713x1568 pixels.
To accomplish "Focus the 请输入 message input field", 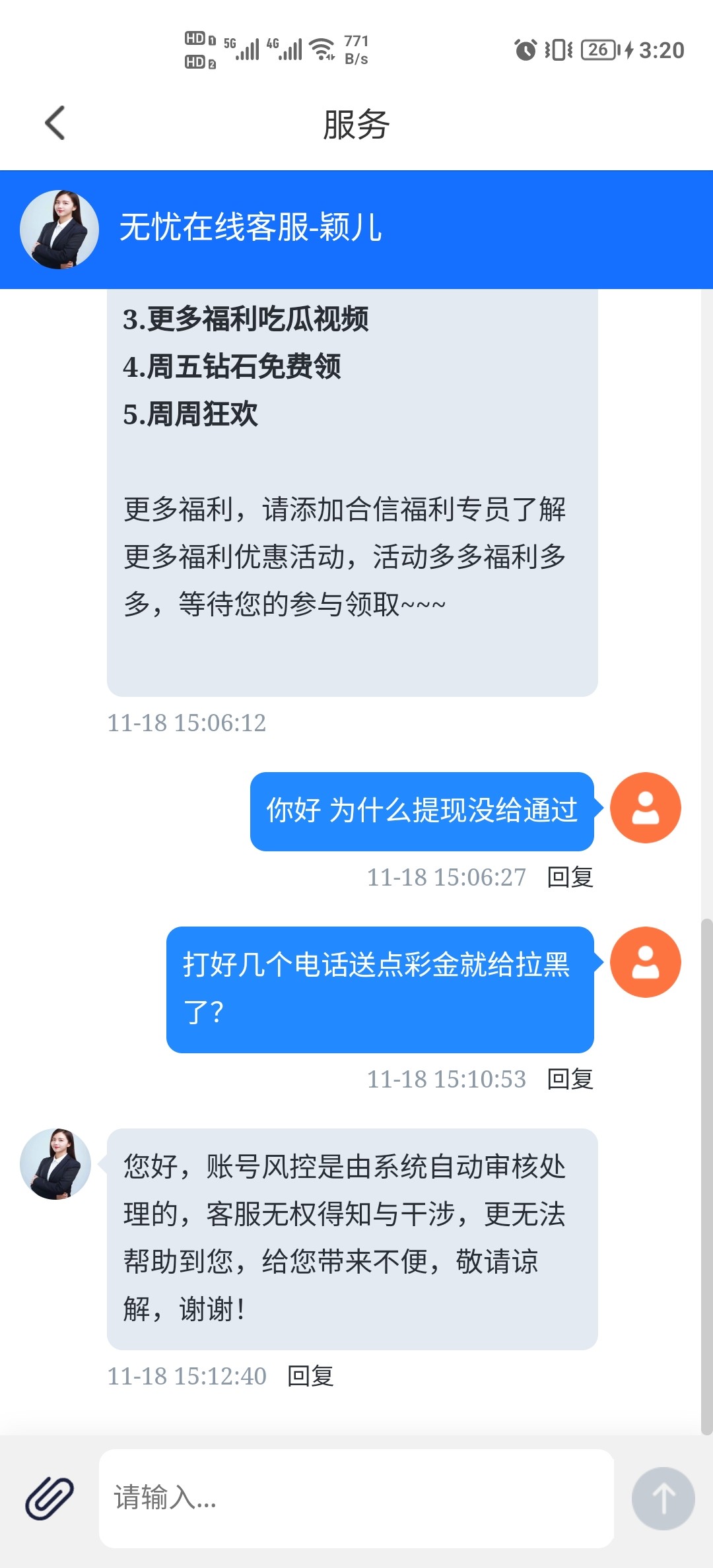I will tap(356, 1498).
